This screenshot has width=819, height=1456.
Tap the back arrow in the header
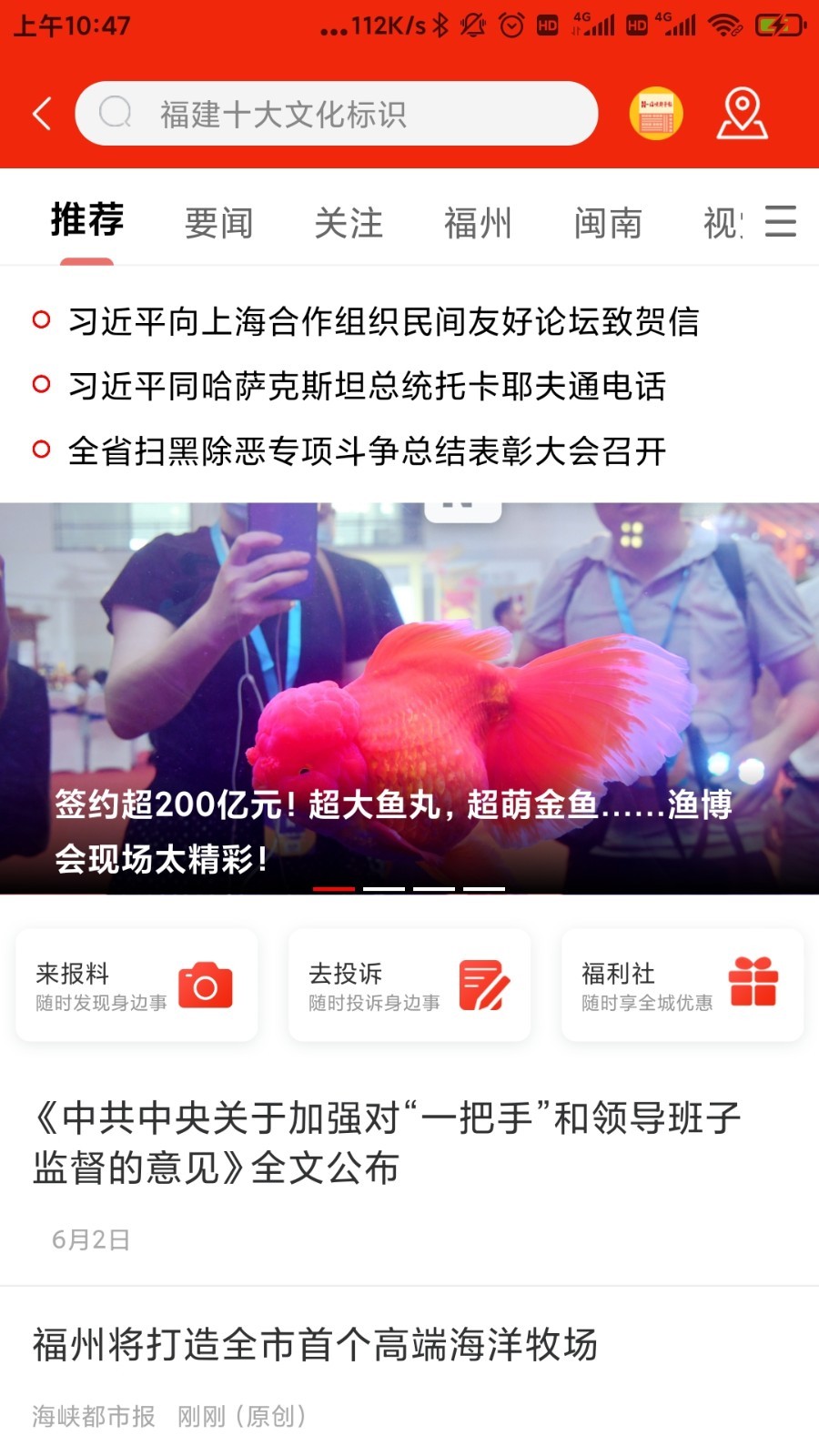[x=40, y=113]
